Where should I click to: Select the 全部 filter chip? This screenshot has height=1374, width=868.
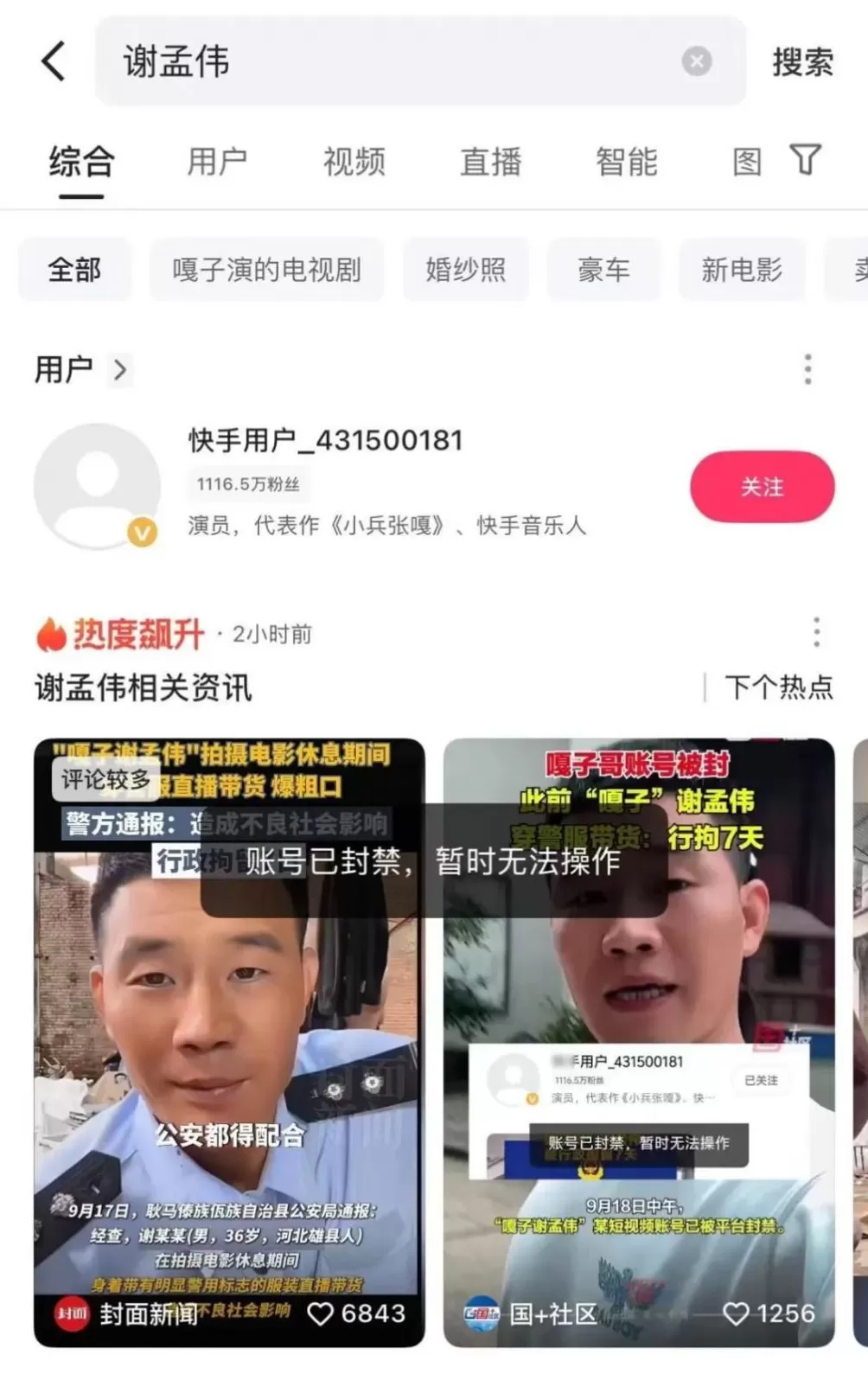click(73, 270)
